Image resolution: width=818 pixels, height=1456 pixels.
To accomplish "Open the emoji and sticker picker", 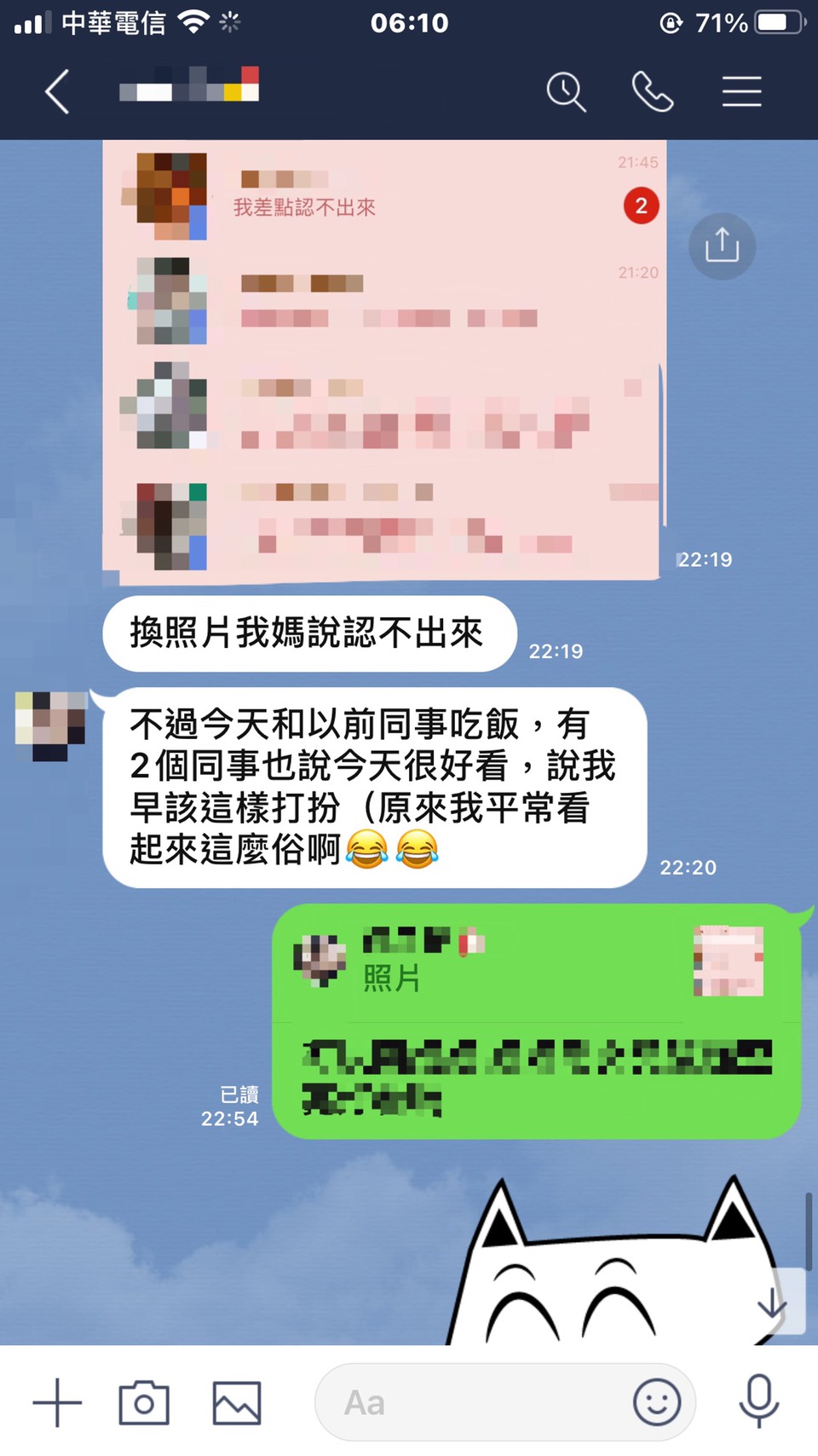I will click(656, 1402).
